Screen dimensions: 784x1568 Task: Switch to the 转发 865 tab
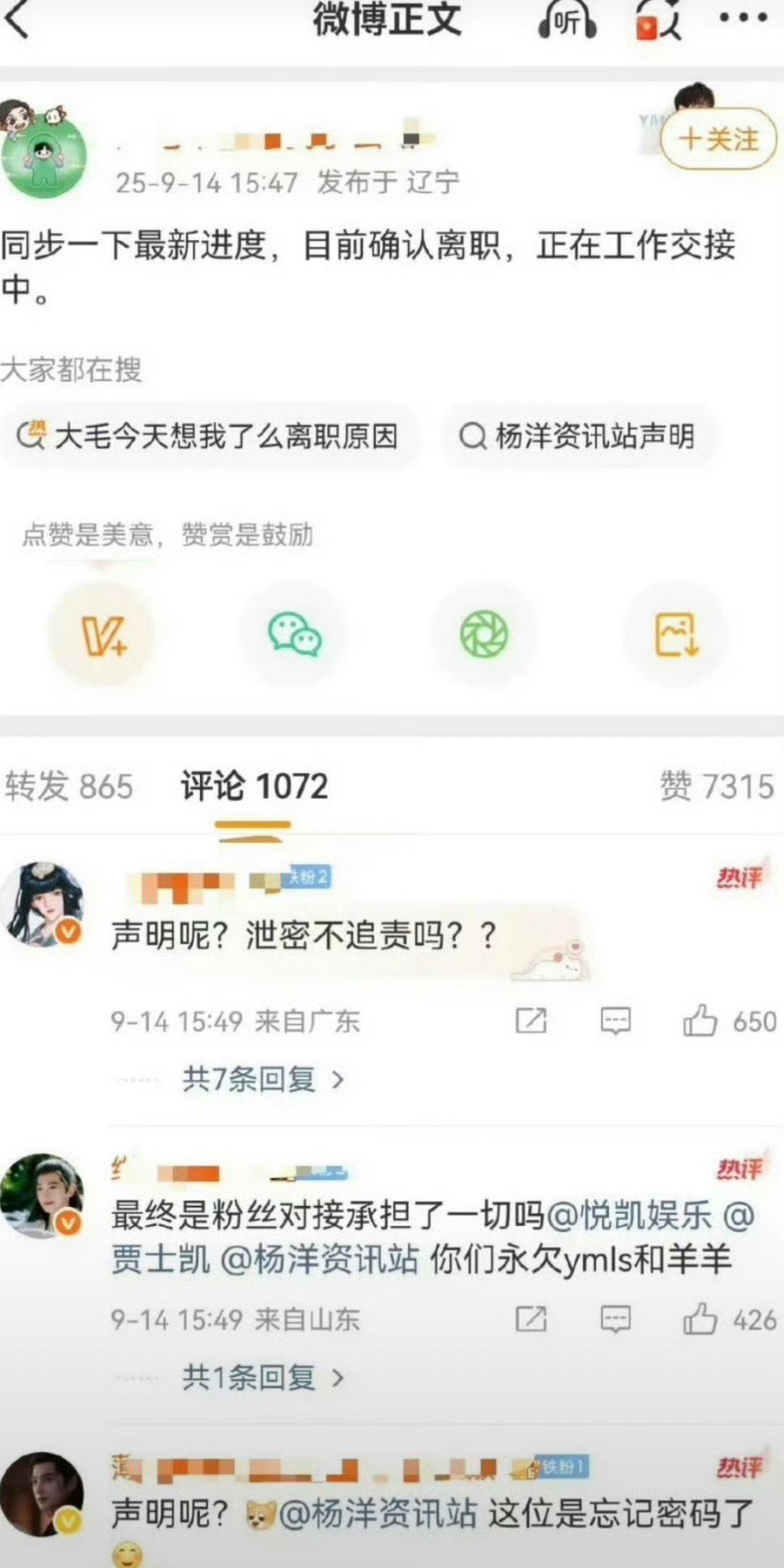point(69,786)
